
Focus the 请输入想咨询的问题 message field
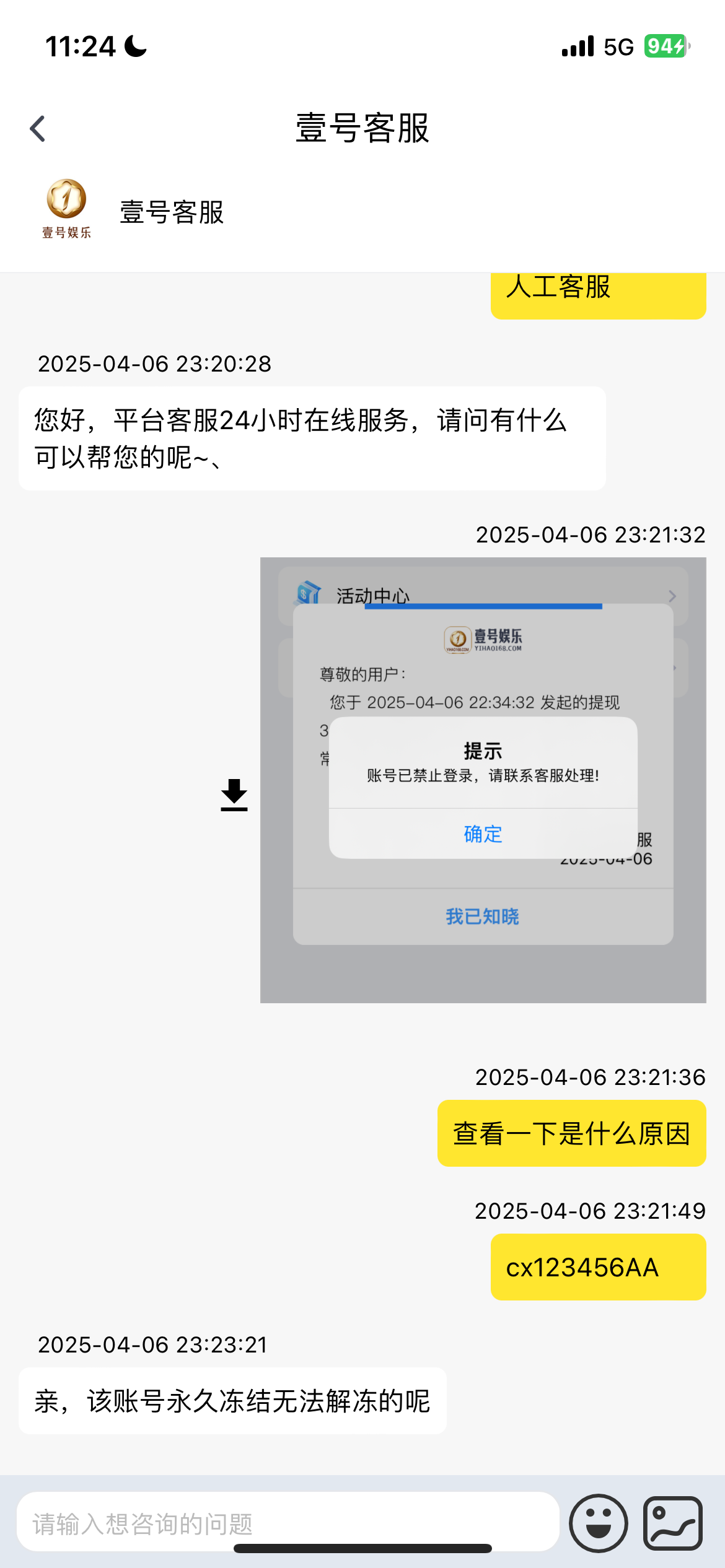pyautogui.click(x=288, y=1523)
